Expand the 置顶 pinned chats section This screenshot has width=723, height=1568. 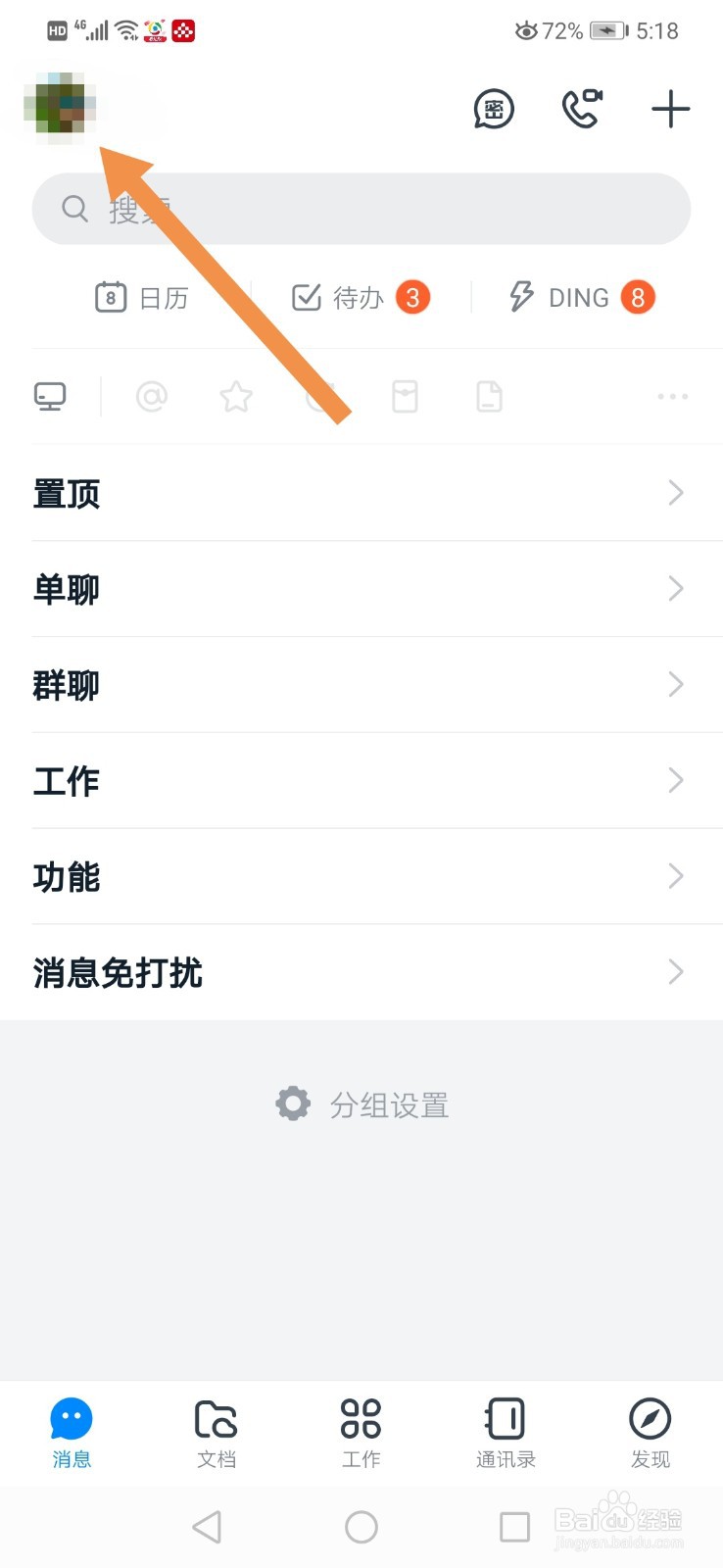pos(362,493)
